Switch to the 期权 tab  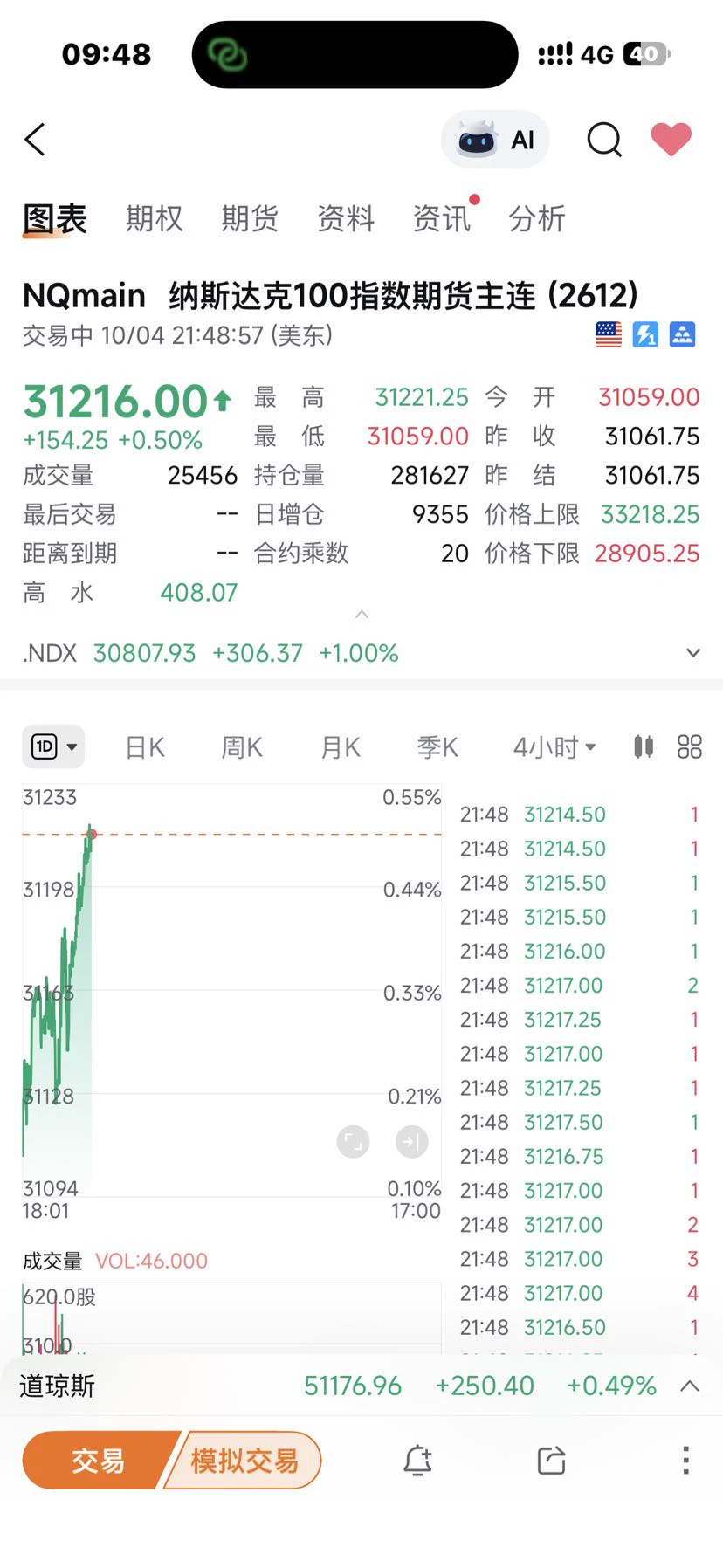tap(155, 218)
